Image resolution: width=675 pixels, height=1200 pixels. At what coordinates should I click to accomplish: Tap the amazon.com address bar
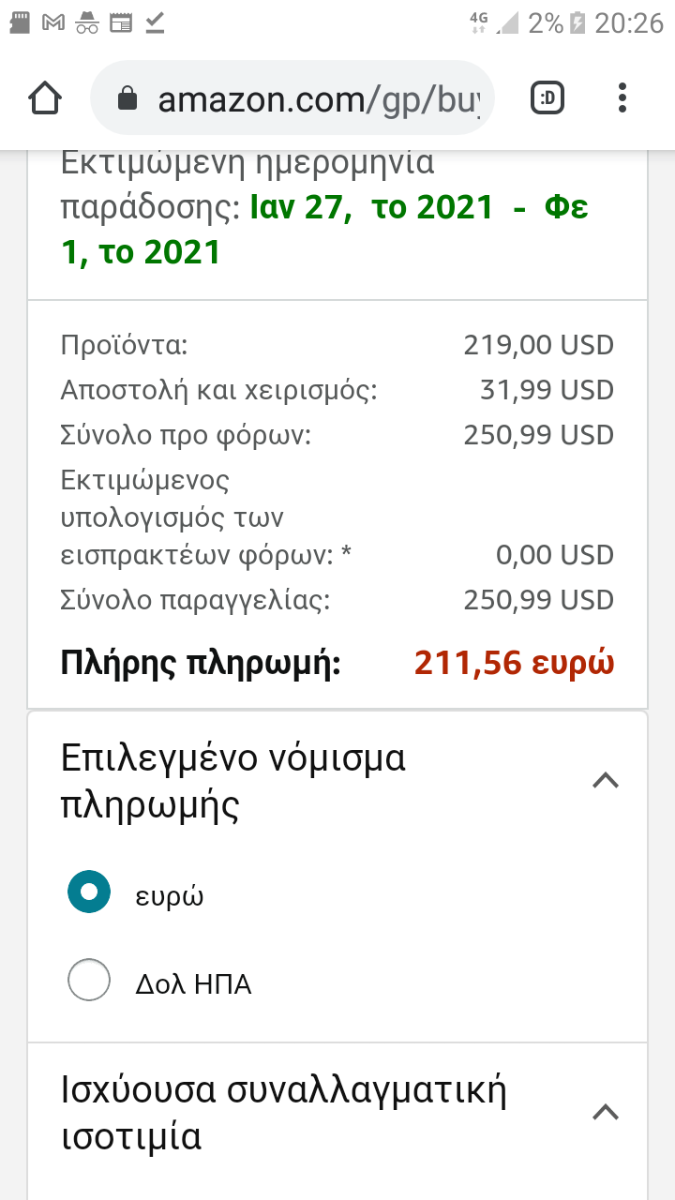click(x=292, y=98)
